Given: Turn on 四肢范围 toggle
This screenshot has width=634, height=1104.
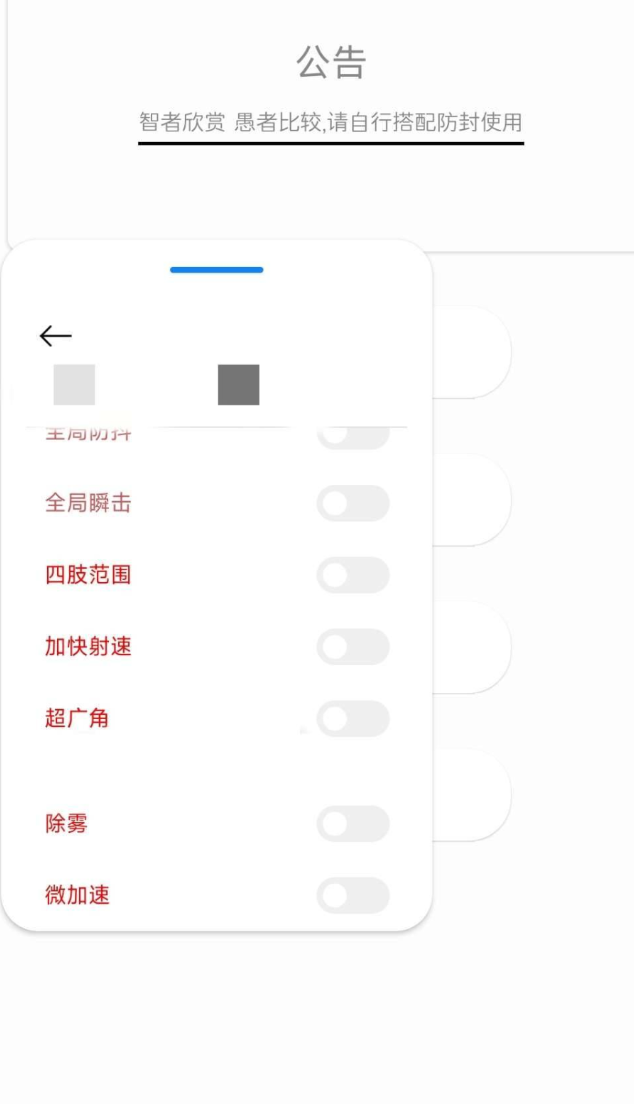Looking at the screenshot, I should [352, 575].
